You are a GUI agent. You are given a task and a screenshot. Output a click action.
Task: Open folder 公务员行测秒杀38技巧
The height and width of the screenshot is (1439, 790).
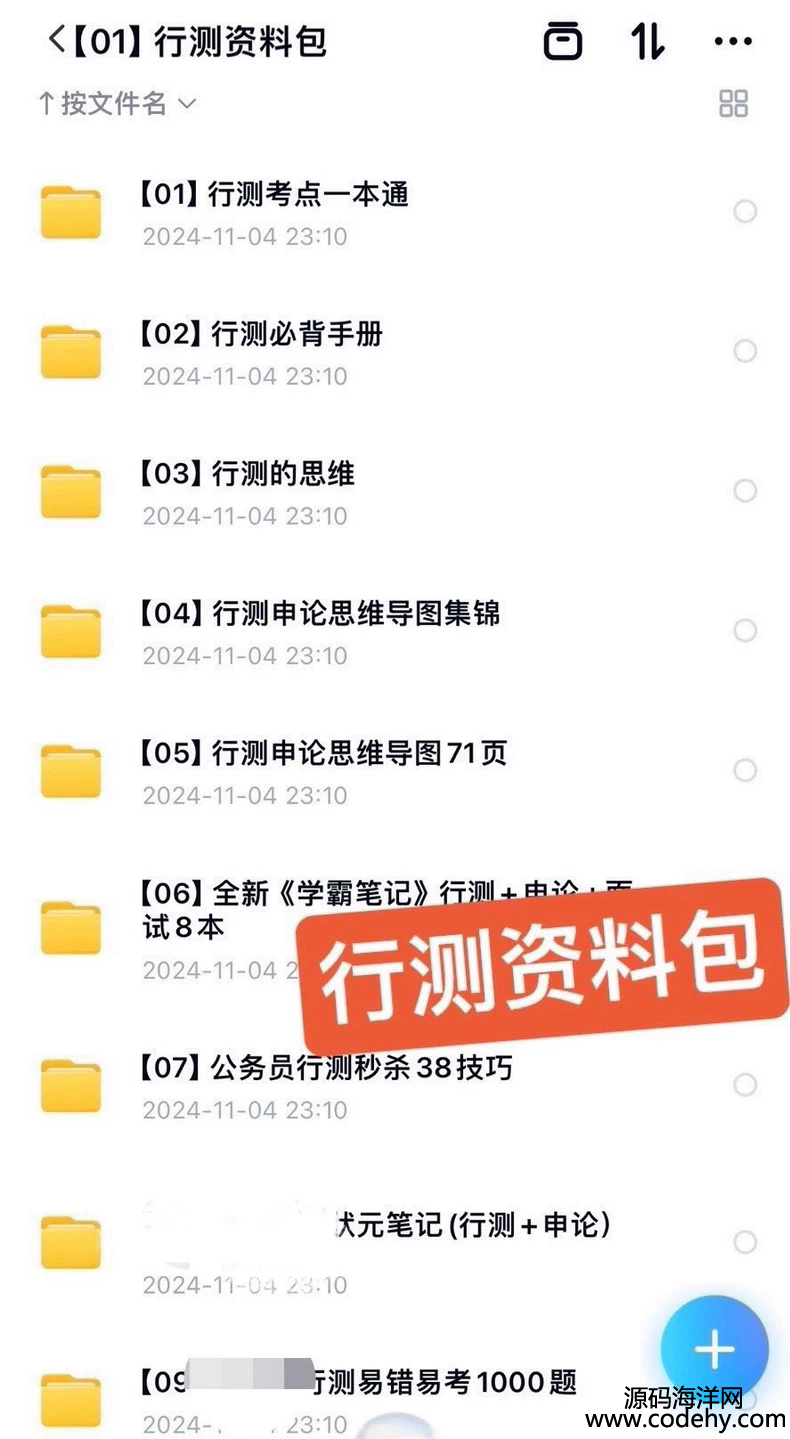(326, 1068)
